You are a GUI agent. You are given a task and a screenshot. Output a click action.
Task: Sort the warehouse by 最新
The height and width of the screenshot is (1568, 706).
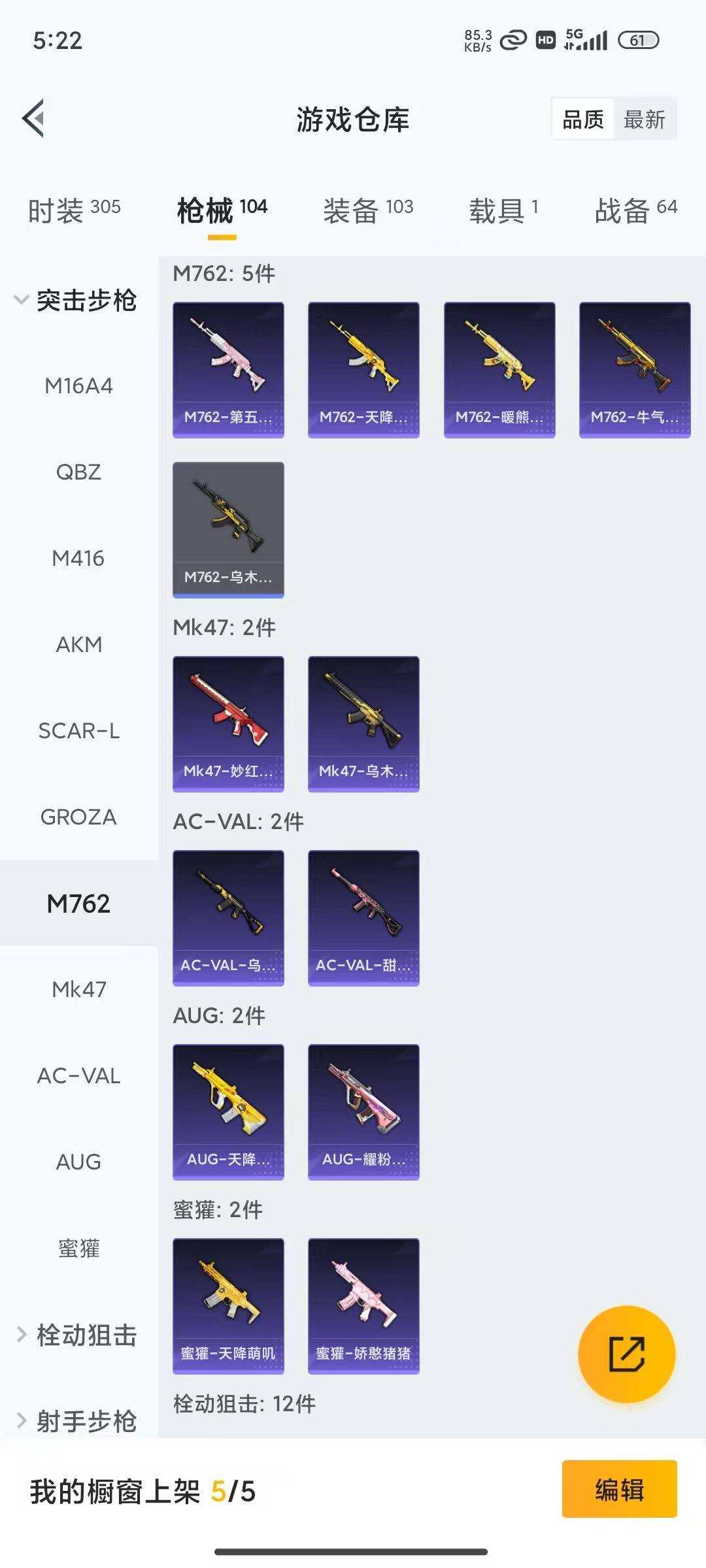coord(644,120)
